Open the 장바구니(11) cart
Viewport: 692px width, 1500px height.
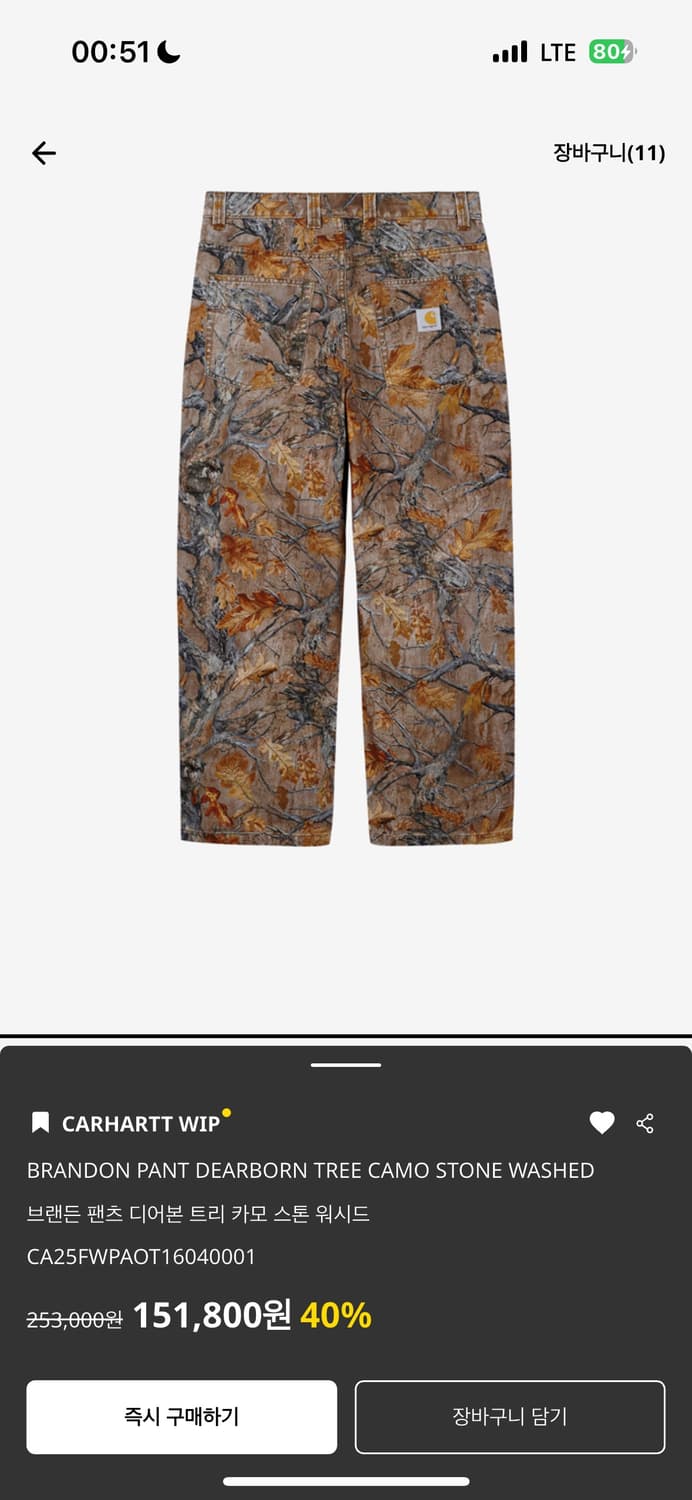click(608, 153)
